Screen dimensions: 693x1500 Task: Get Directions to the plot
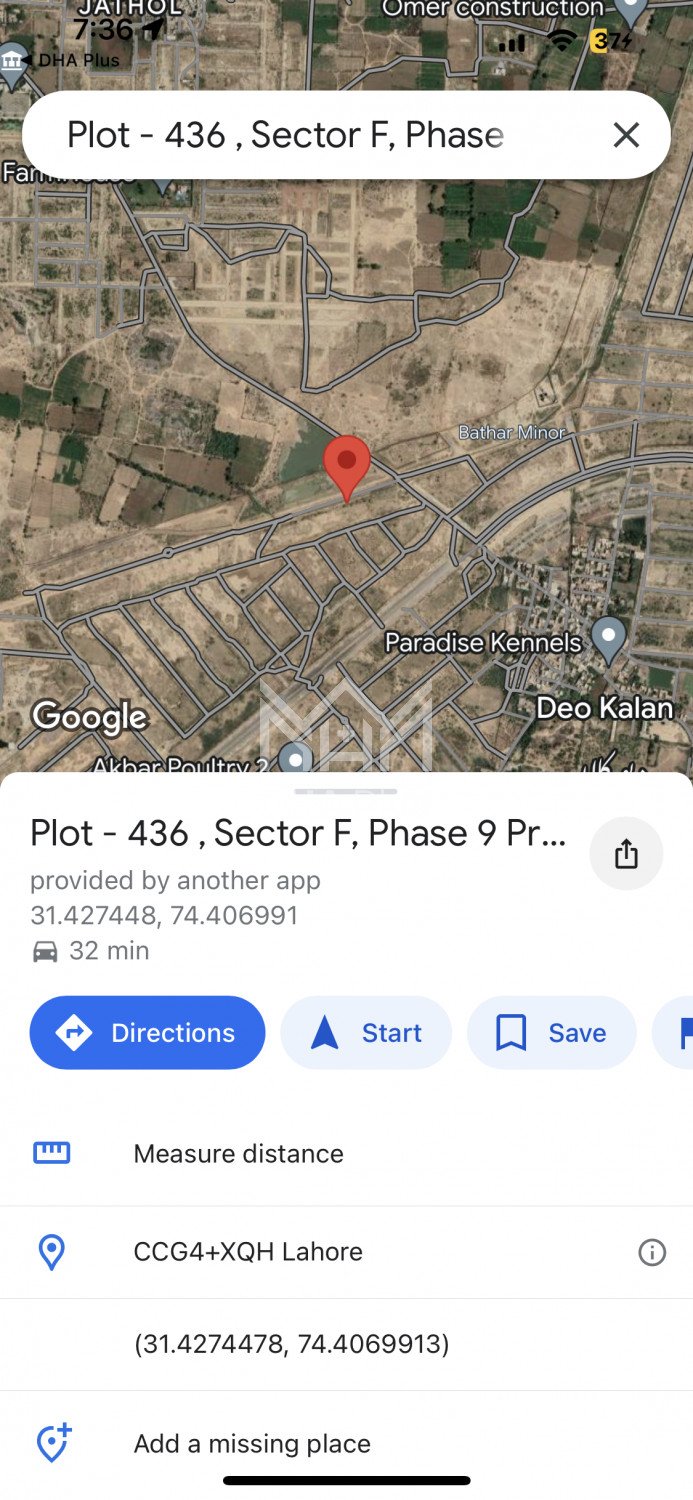click(x=148, y=1033)
